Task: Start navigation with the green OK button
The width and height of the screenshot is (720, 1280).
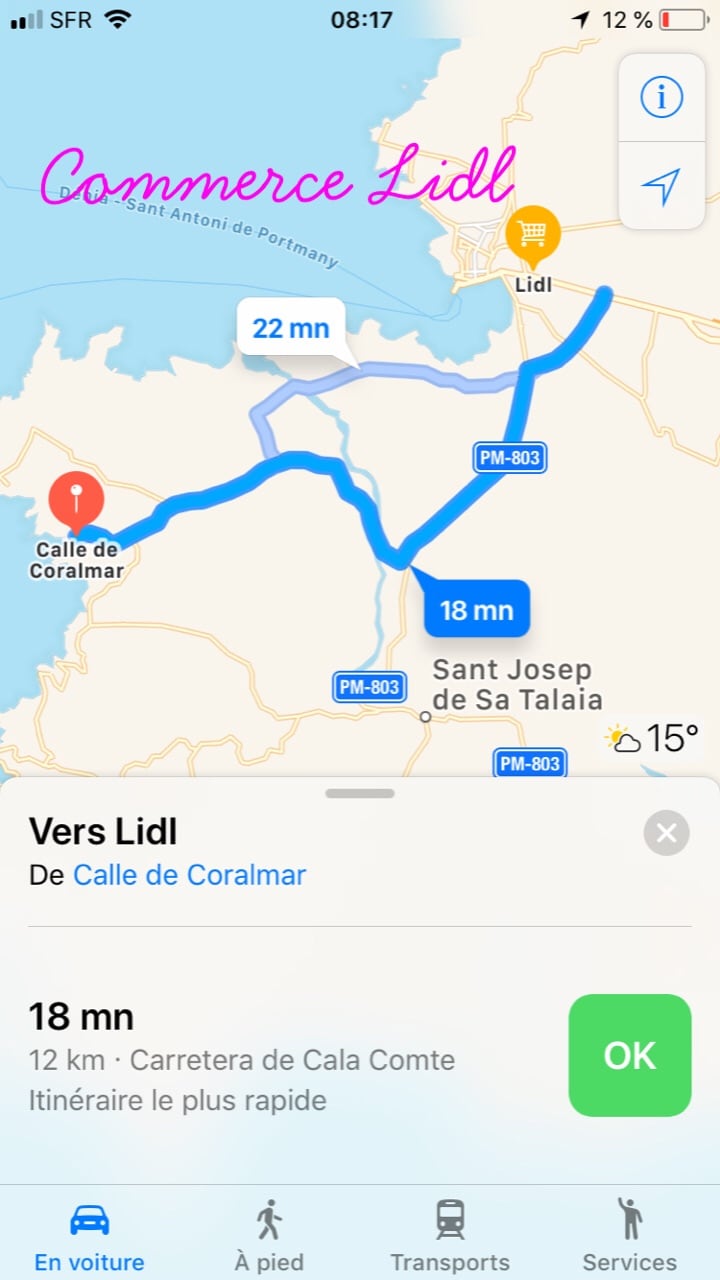Action: point(629,1055)
